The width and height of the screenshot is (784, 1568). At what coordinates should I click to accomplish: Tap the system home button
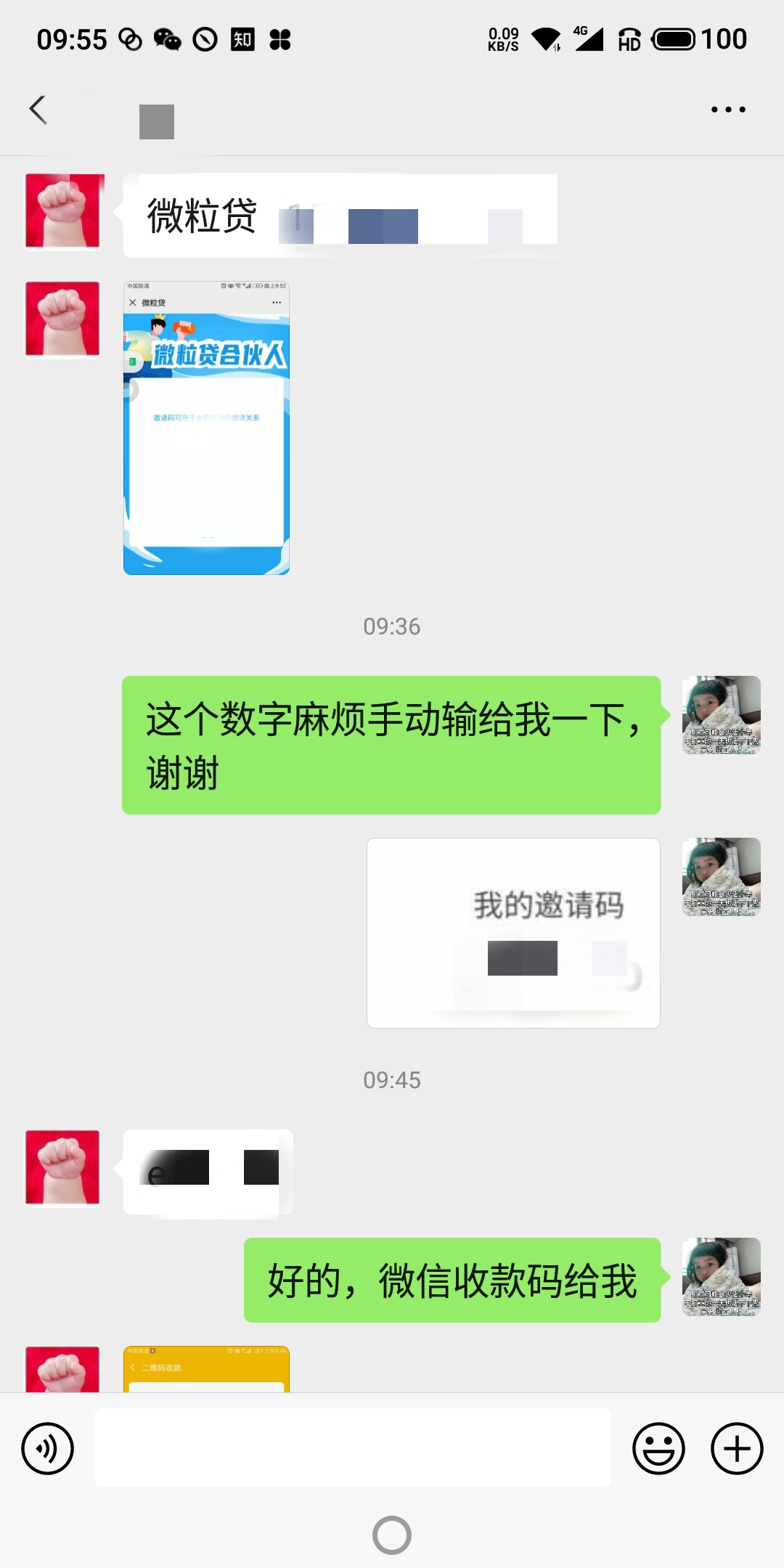[392, 1535]
